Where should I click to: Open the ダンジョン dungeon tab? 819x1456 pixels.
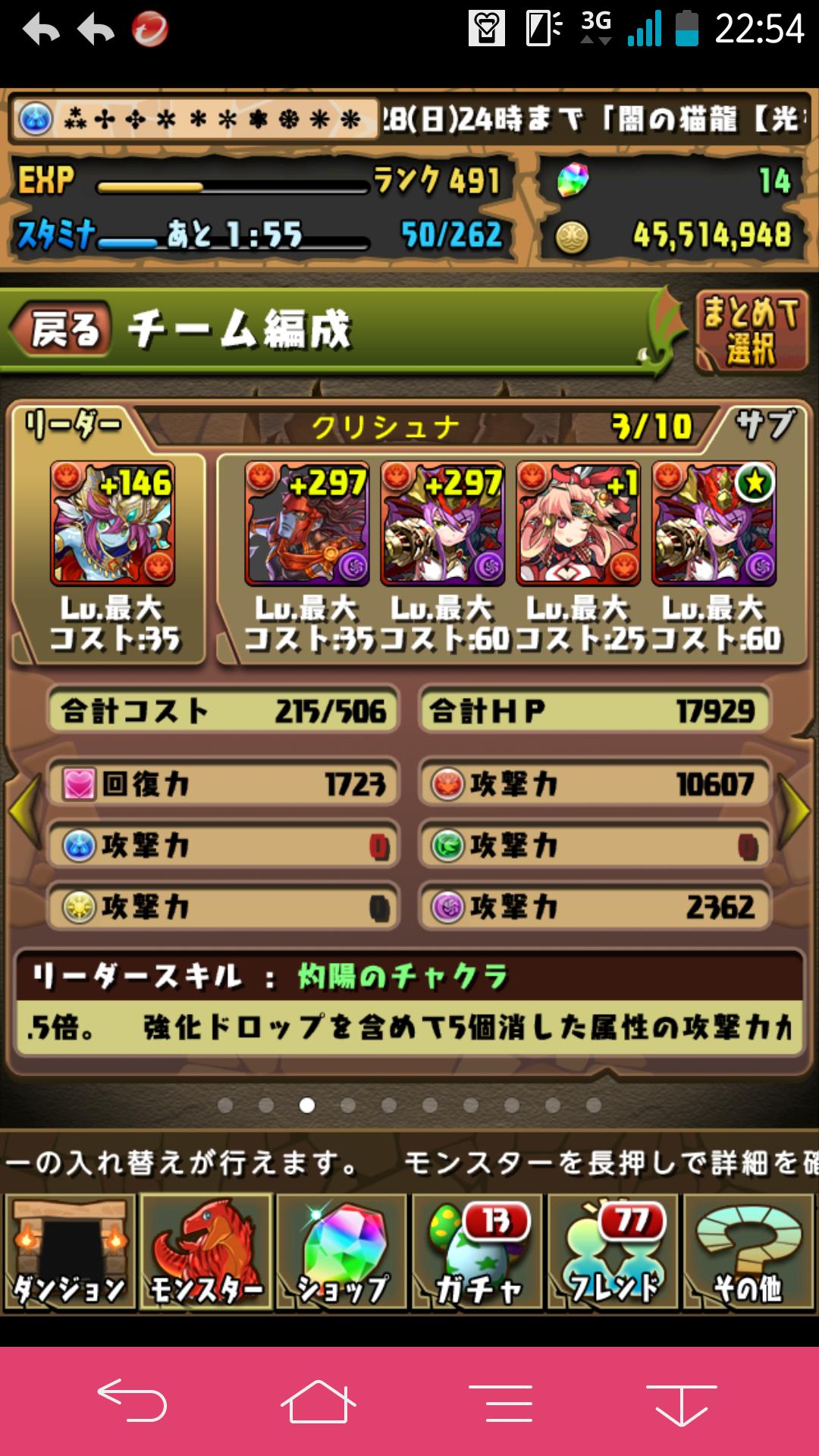pyautogui.click(x=70, y=1251)
